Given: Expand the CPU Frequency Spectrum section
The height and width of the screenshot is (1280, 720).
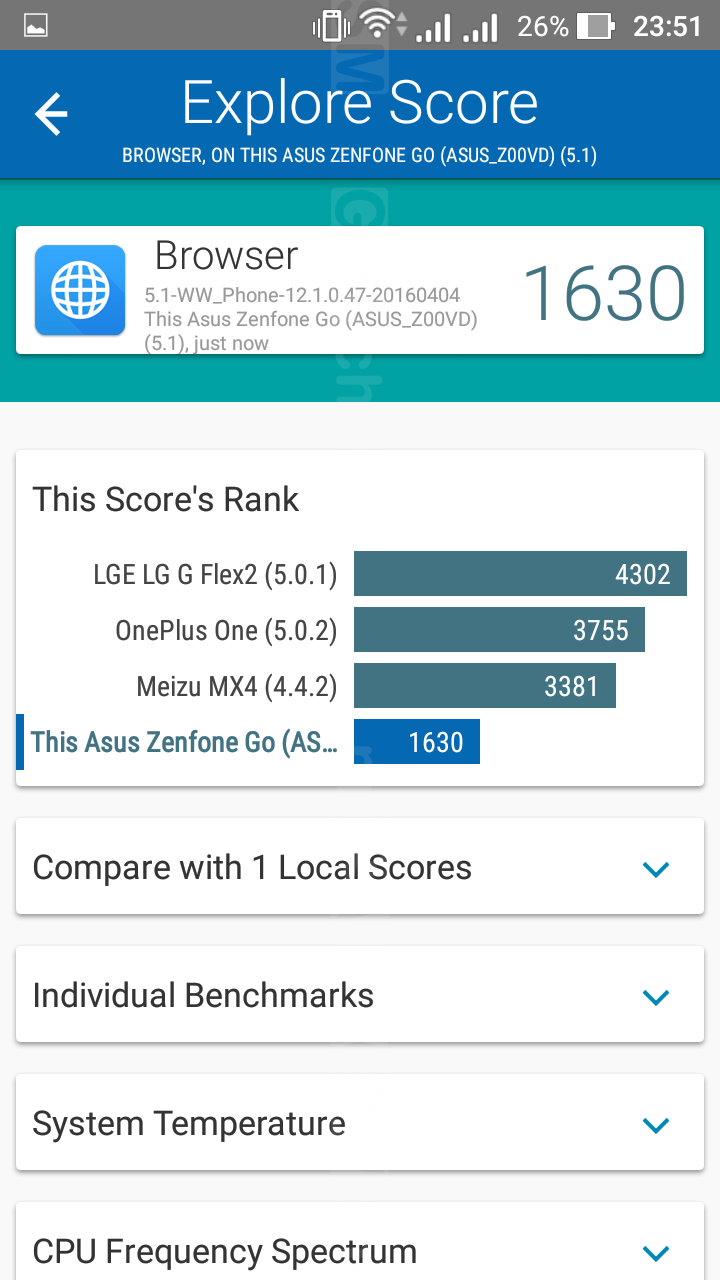Looking at the screenshot, I should pyautogui.click(x=656, y=1251).
